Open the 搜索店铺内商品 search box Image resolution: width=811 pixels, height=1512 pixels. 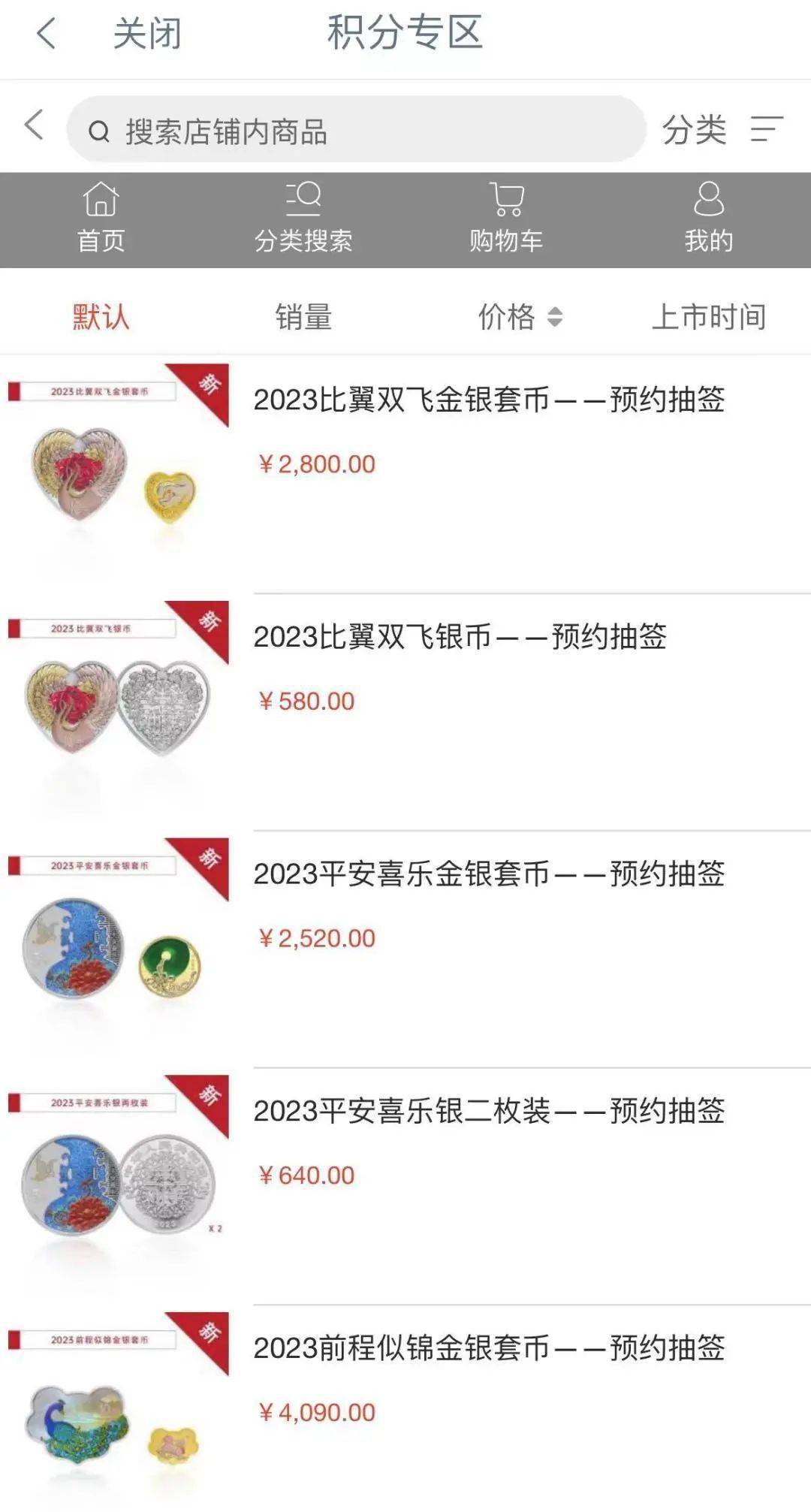(x=357, y=131)
